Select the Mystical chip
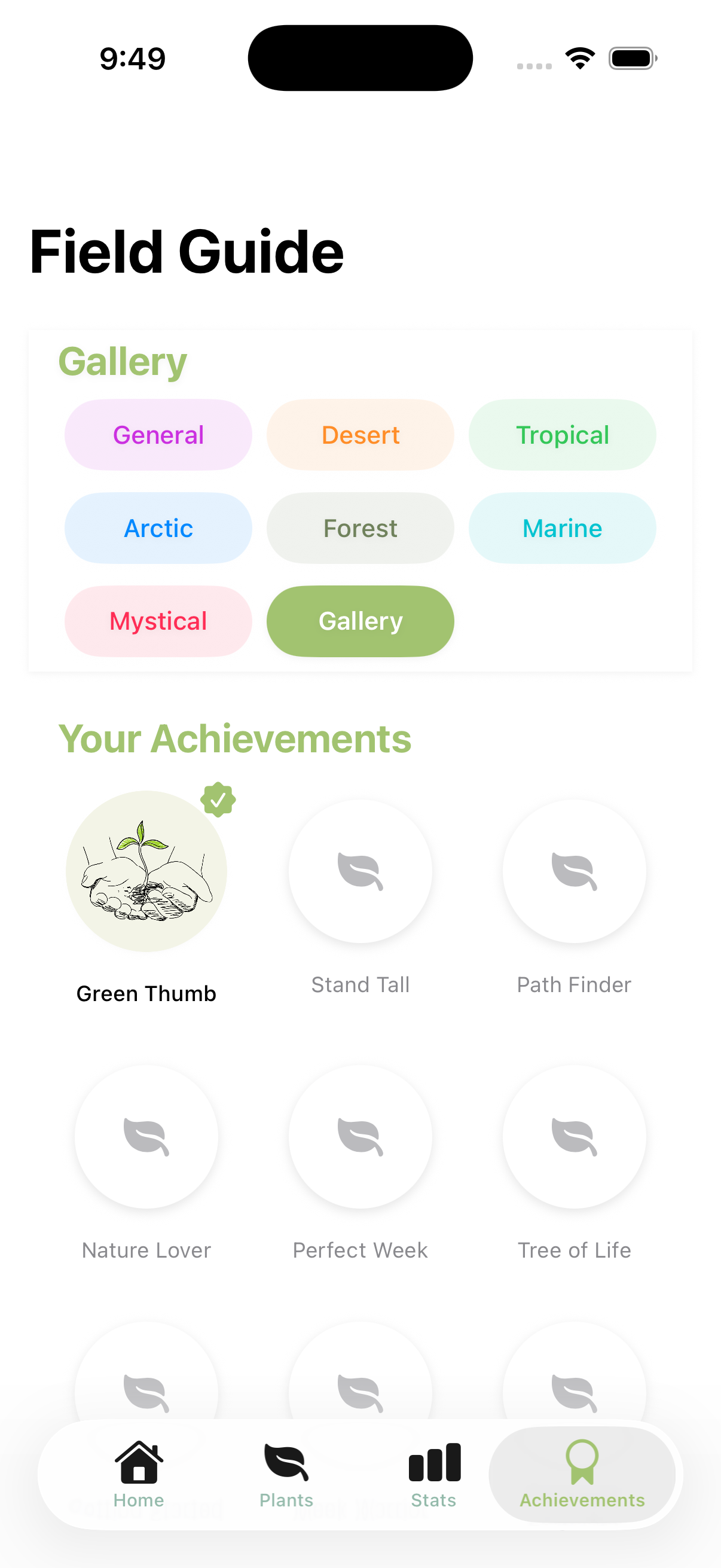Screen dimensions: 721x1568 (158, 621)
